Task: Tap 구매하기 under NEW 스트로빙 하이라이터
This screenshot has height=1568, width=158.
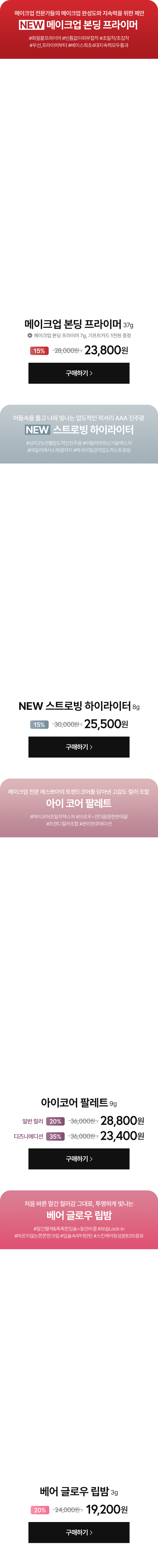Action: click(x=79, y=747)
